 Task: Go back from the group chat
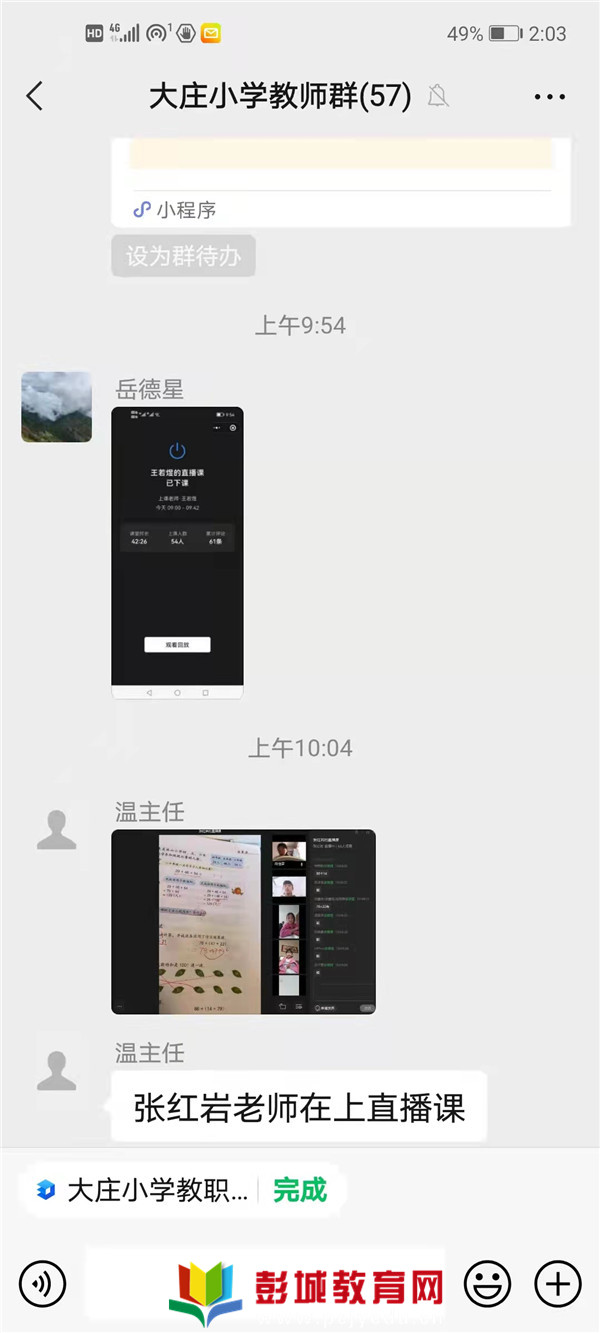point(35,96)
